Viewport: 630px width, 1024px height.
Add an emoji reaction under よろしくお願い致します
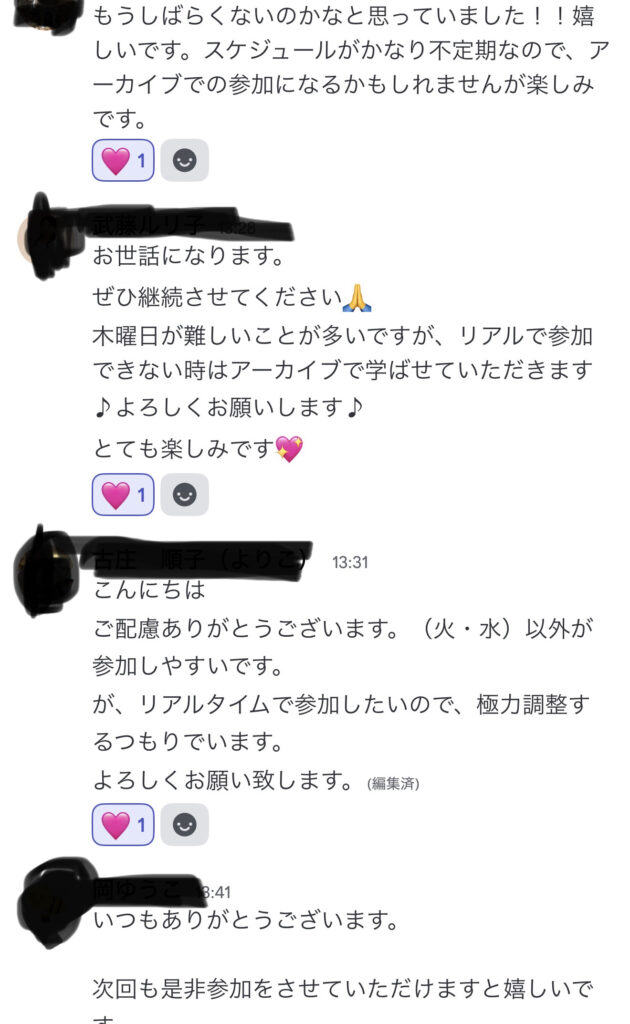coord(185,825)
